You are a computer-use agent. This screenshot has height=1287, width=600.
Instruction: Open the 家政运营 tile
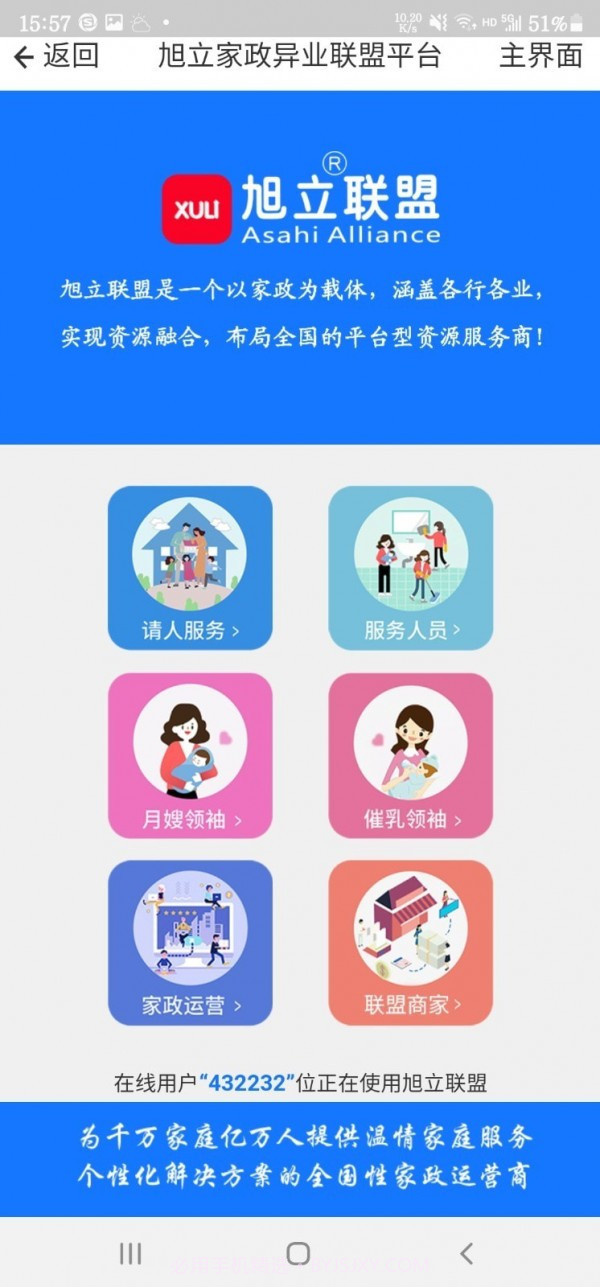point(190,942)
